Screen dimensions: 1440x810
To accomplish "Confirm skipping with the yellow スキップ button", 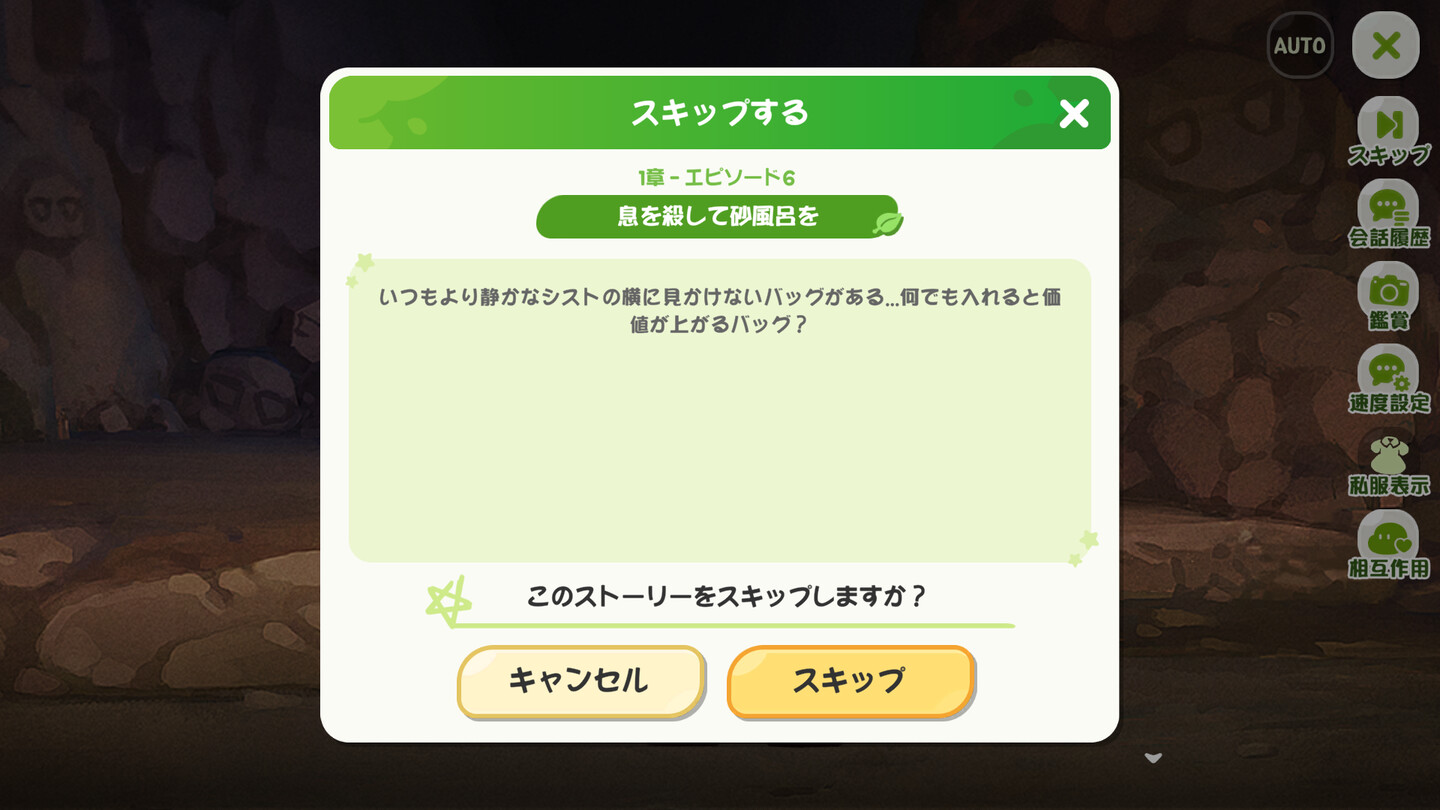I will pyautogui.click(x=850, y=681).
